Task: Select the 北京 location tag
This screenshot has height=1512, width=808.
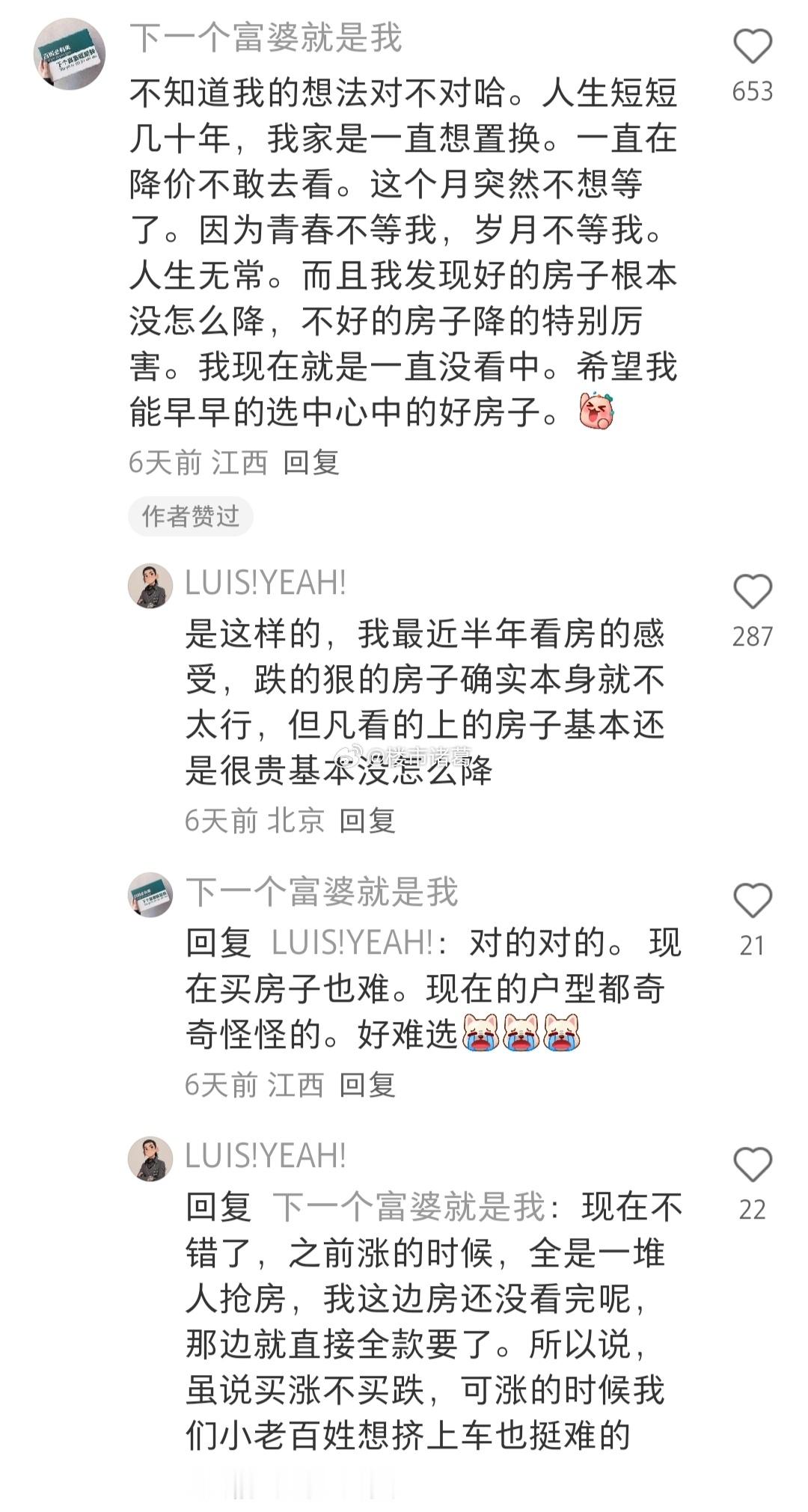Action: (296, 820)
